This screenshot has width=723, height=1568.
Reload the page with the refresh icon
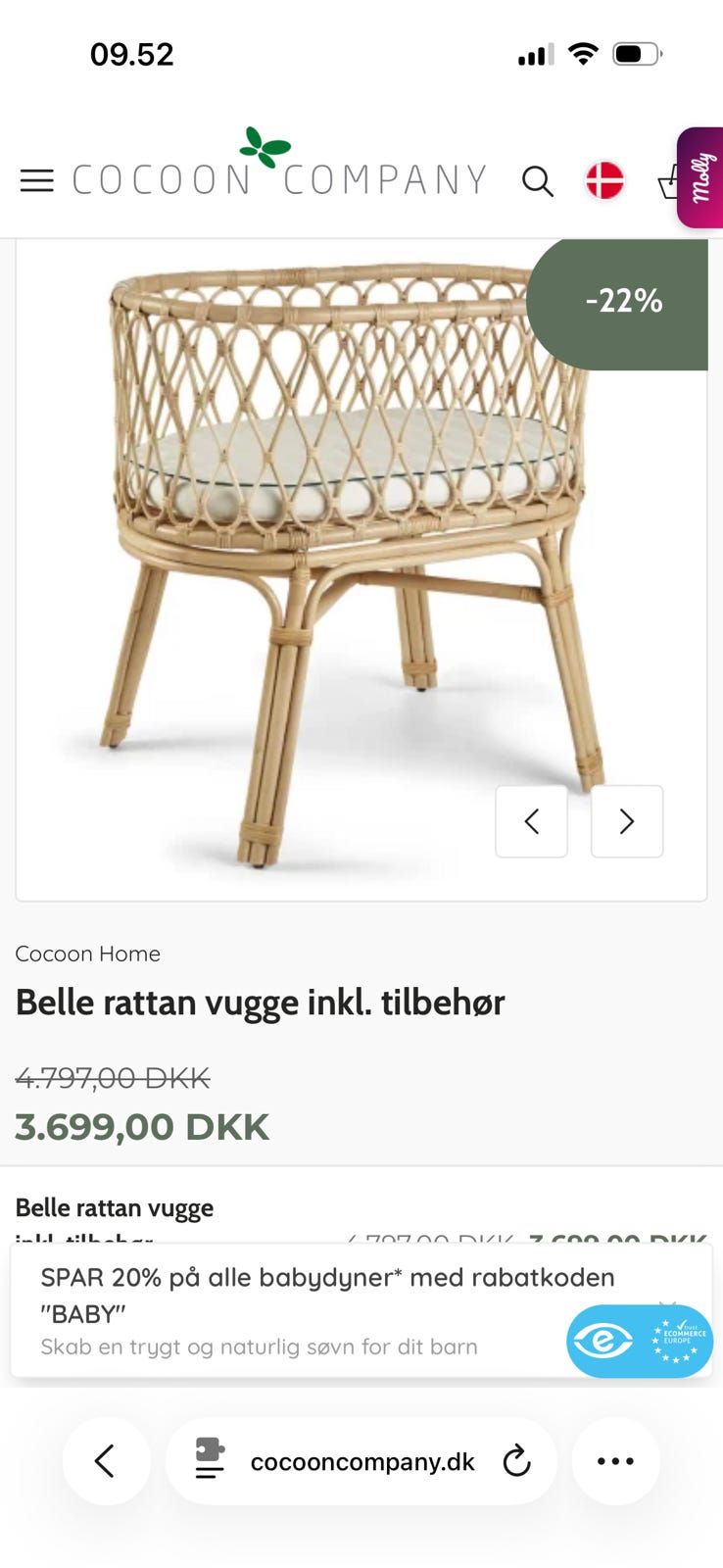516,1461
